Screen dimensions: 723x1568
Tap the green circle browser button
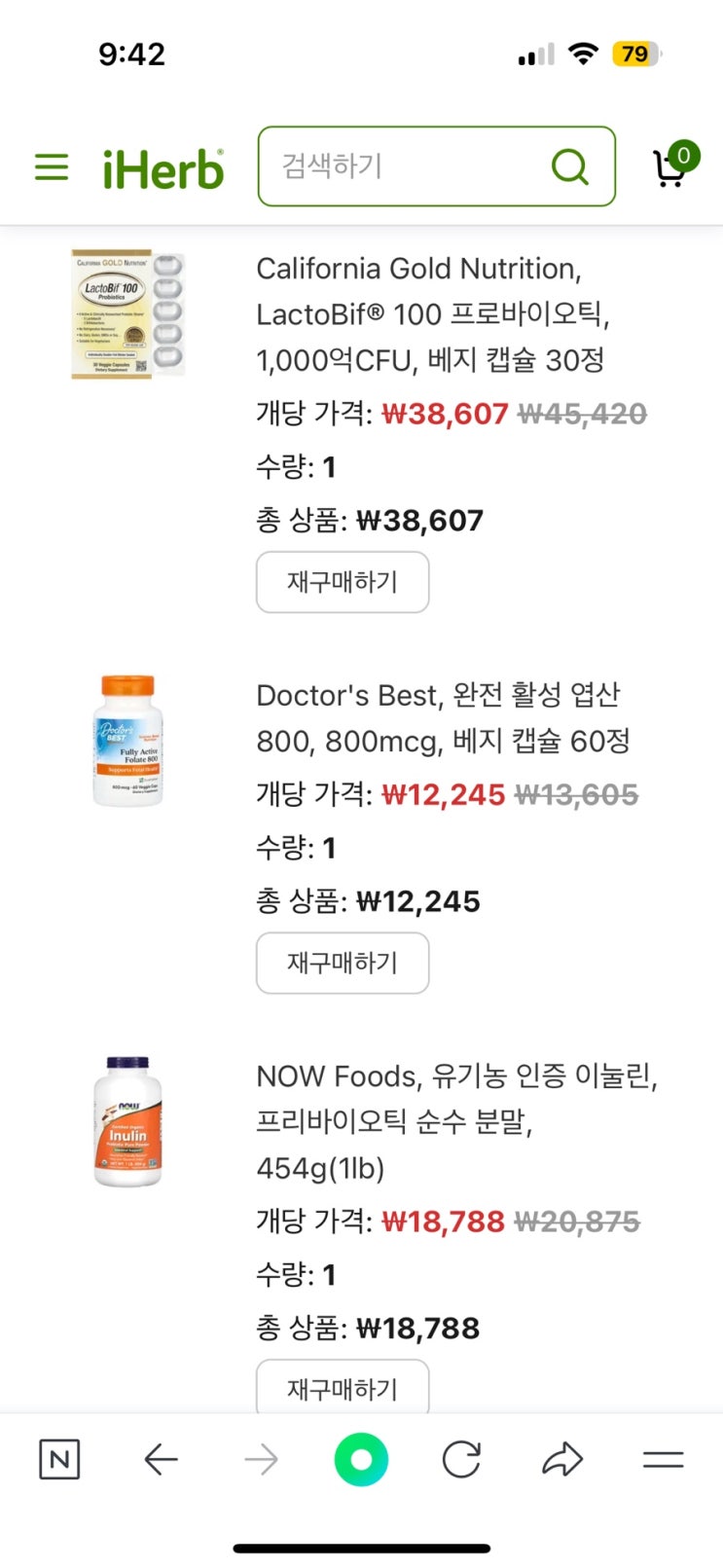point(361,1459)
